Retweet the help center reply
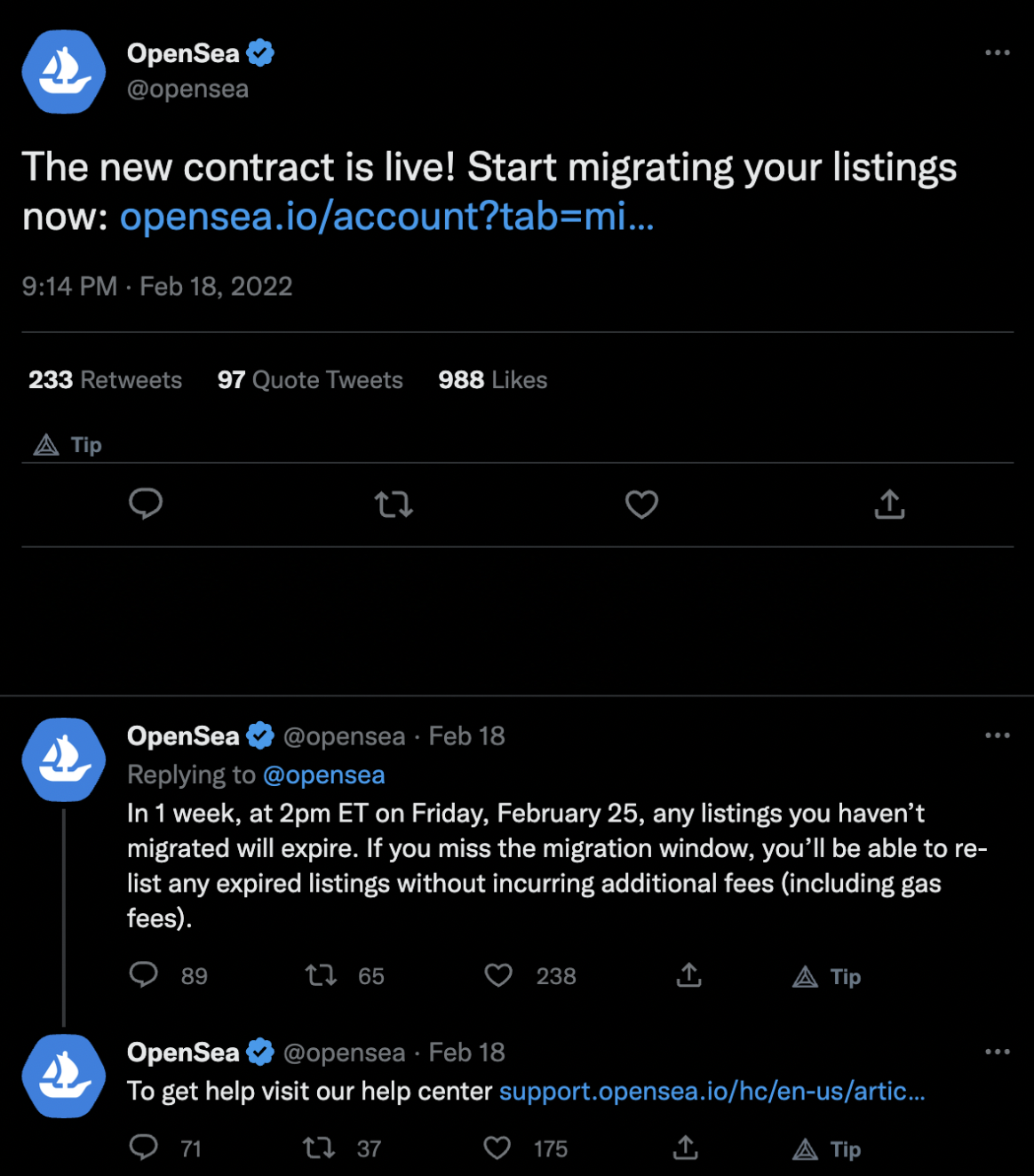1034x1176 pixels. (319, 1148)
